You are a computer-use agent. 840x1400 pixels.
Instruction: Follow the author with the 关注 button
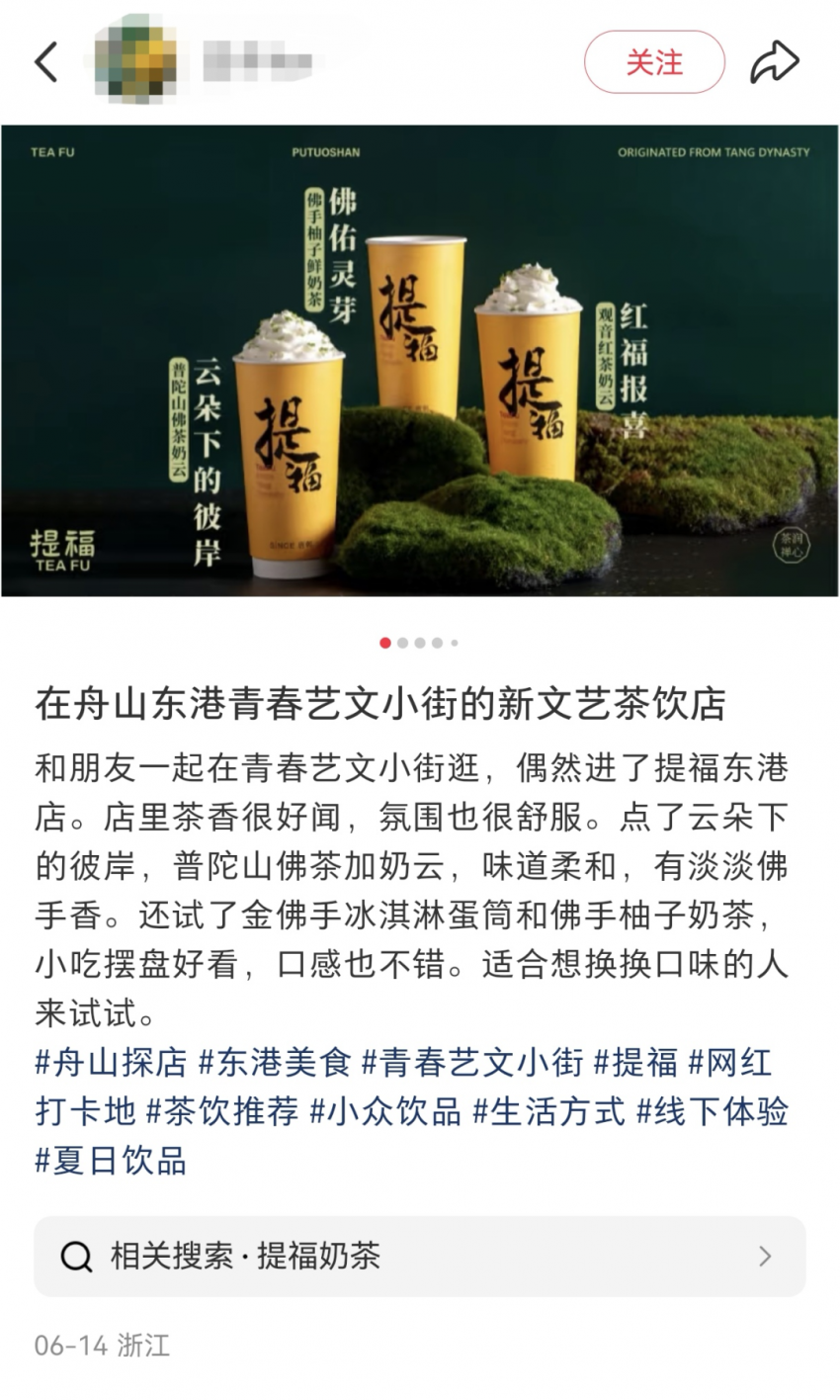click(653, 62)
